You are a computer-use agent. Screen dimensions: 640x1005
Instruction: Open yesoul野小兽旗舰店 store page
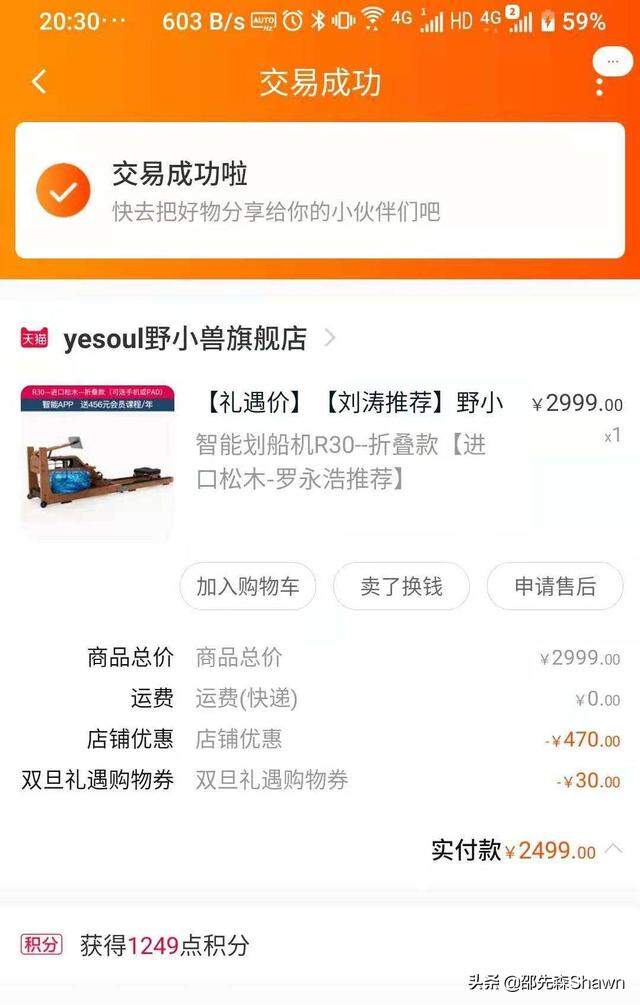click(185, 339)
